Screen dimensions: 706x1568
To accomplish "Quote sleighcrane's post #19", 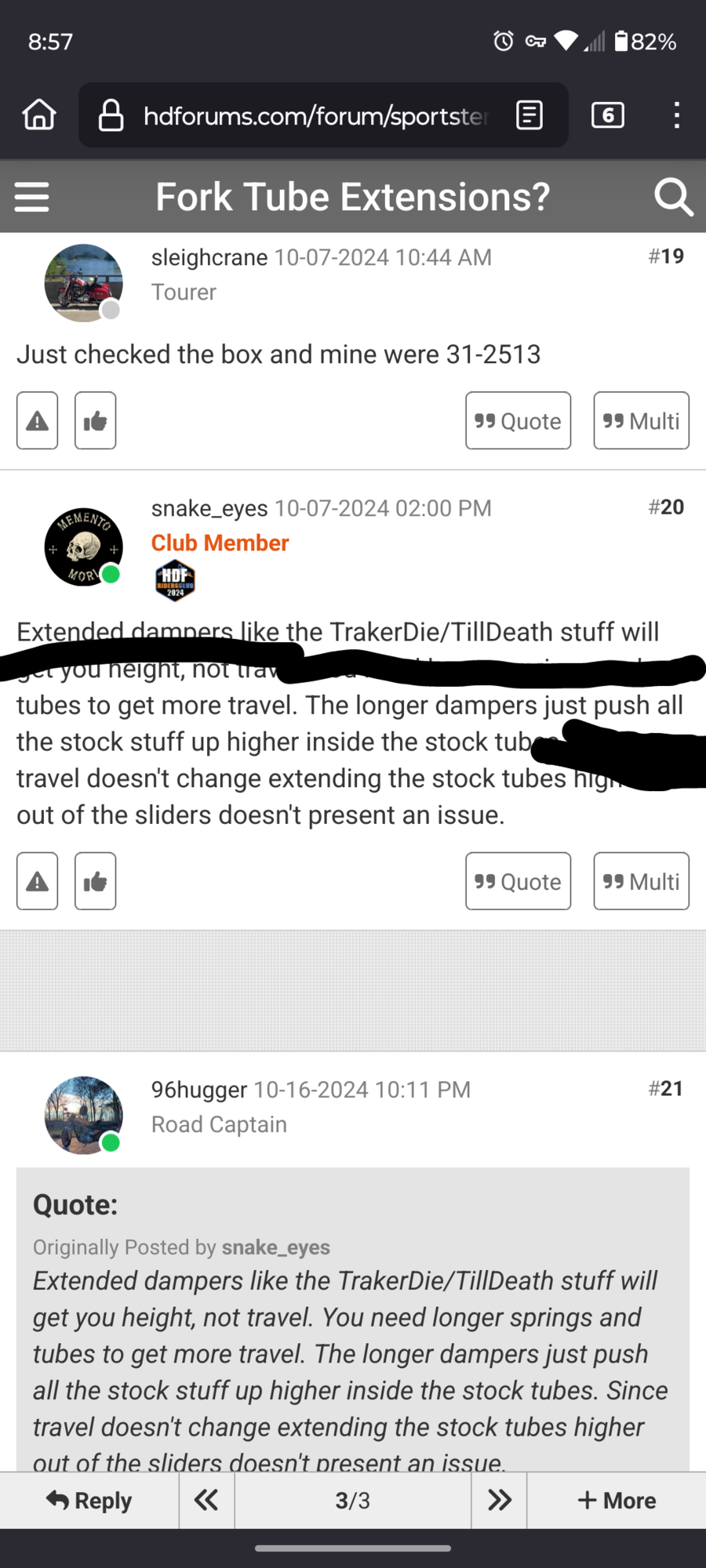I will [x=518, y=421].
